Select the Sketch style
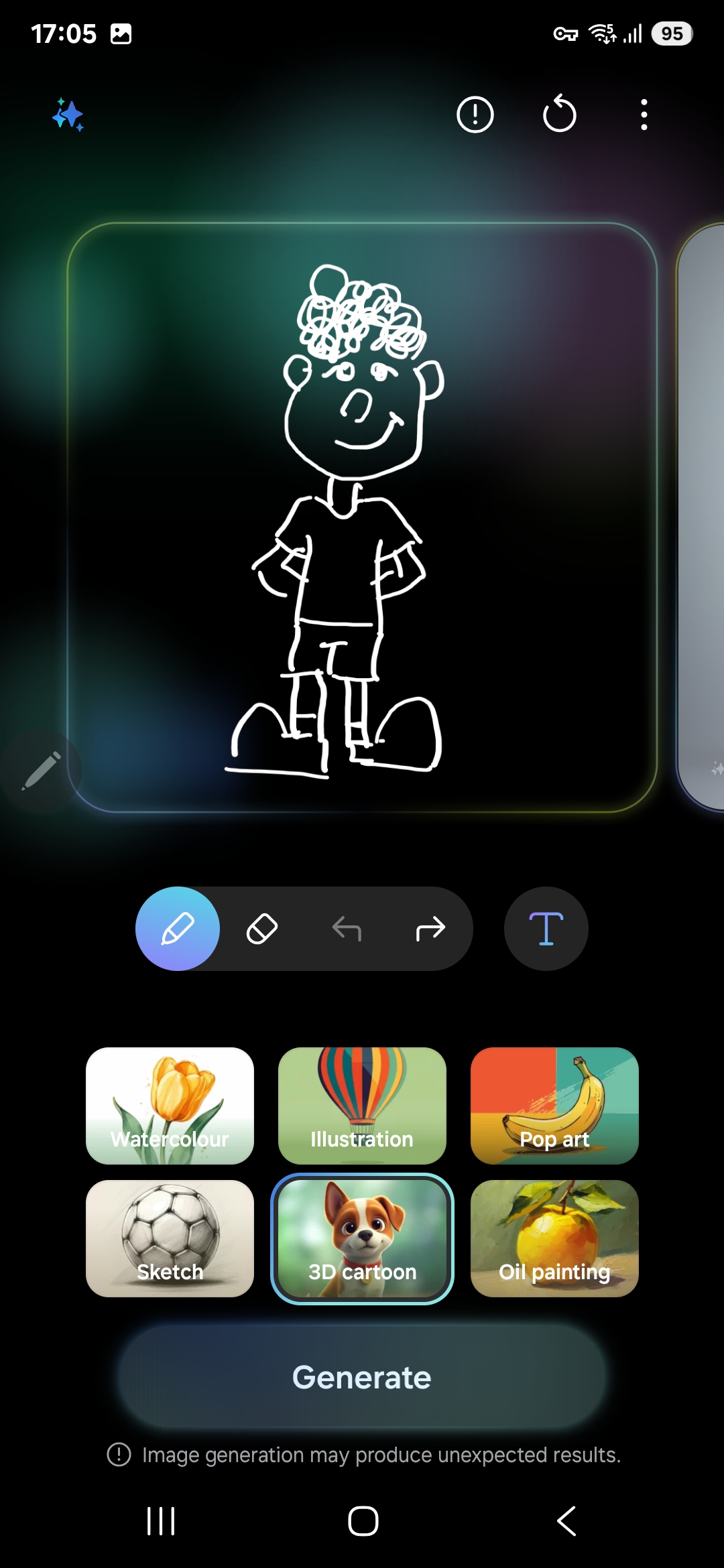 tap(170, 1238)
